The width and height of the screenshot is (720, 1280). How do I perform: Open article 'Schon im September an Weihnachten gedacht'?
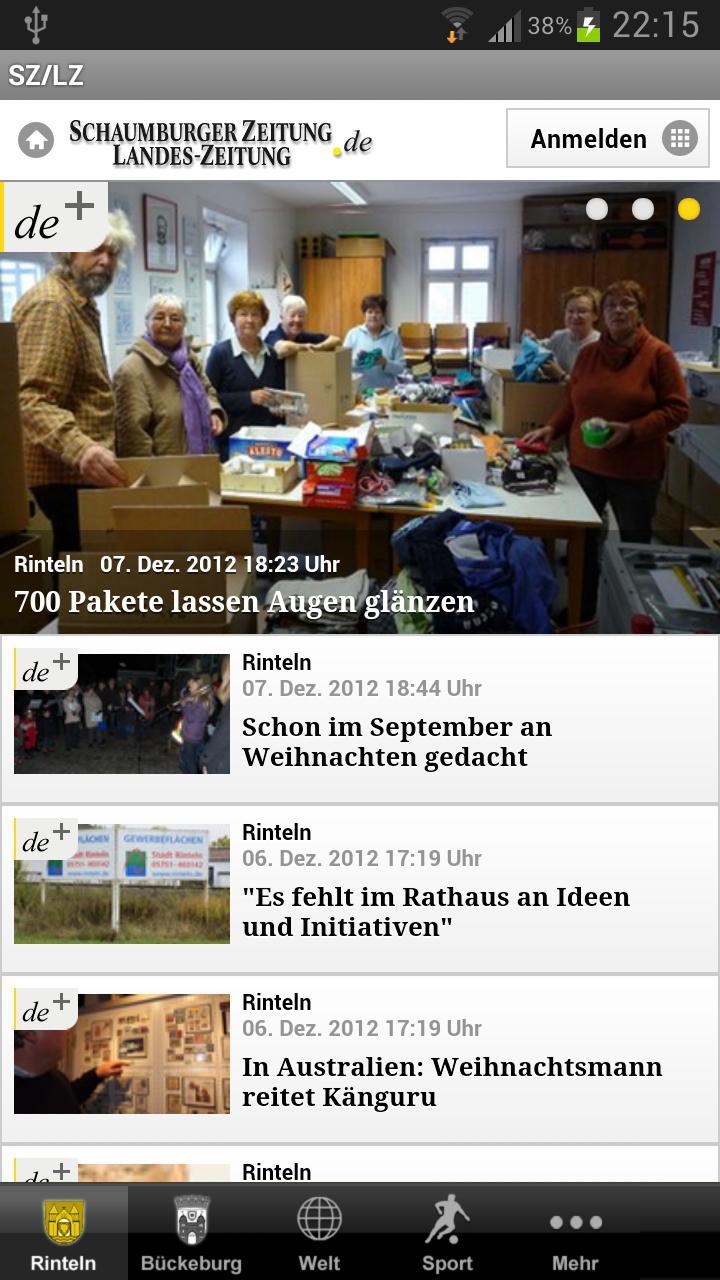396,741
